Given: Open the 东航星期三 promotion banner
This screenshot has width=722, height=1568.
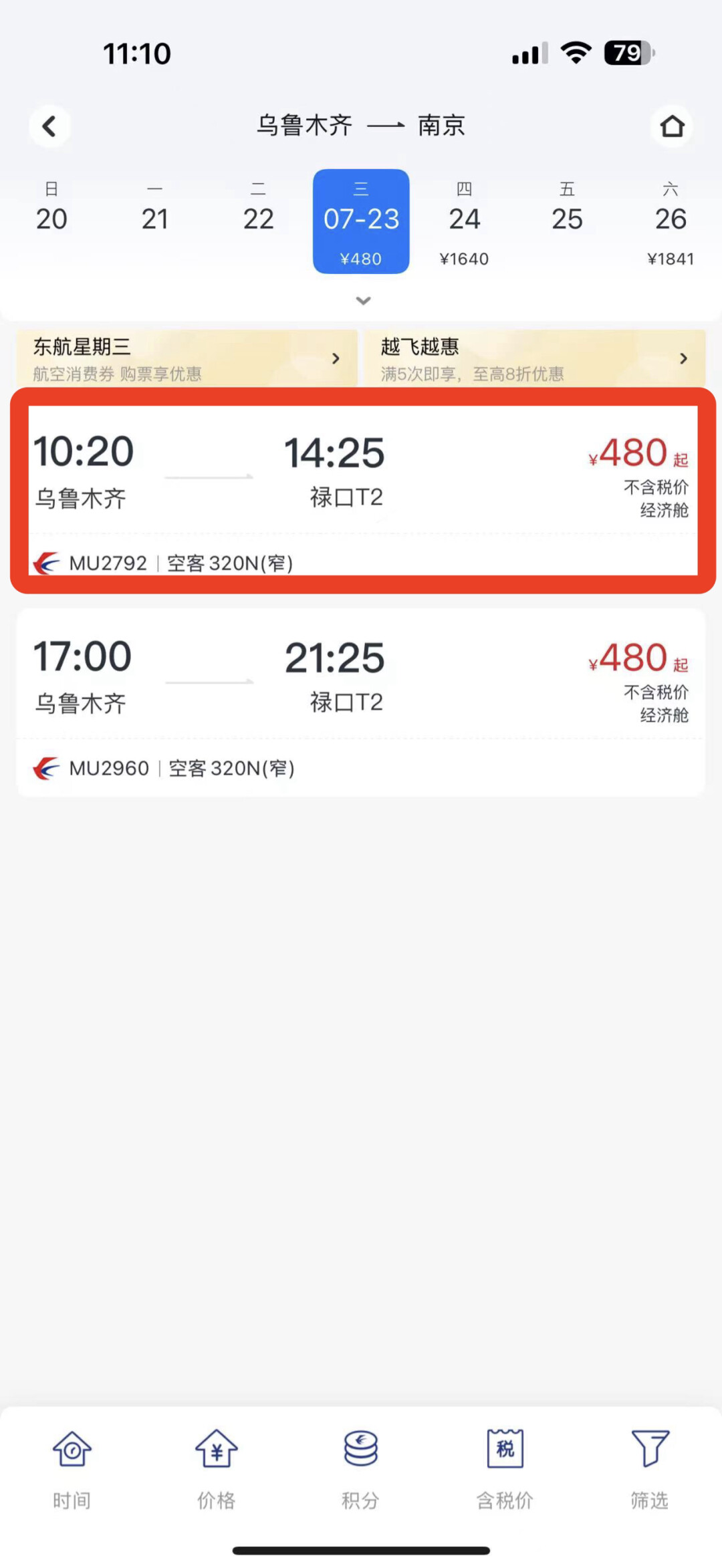Looking at the screenshot, I should (x=187, y=358).
